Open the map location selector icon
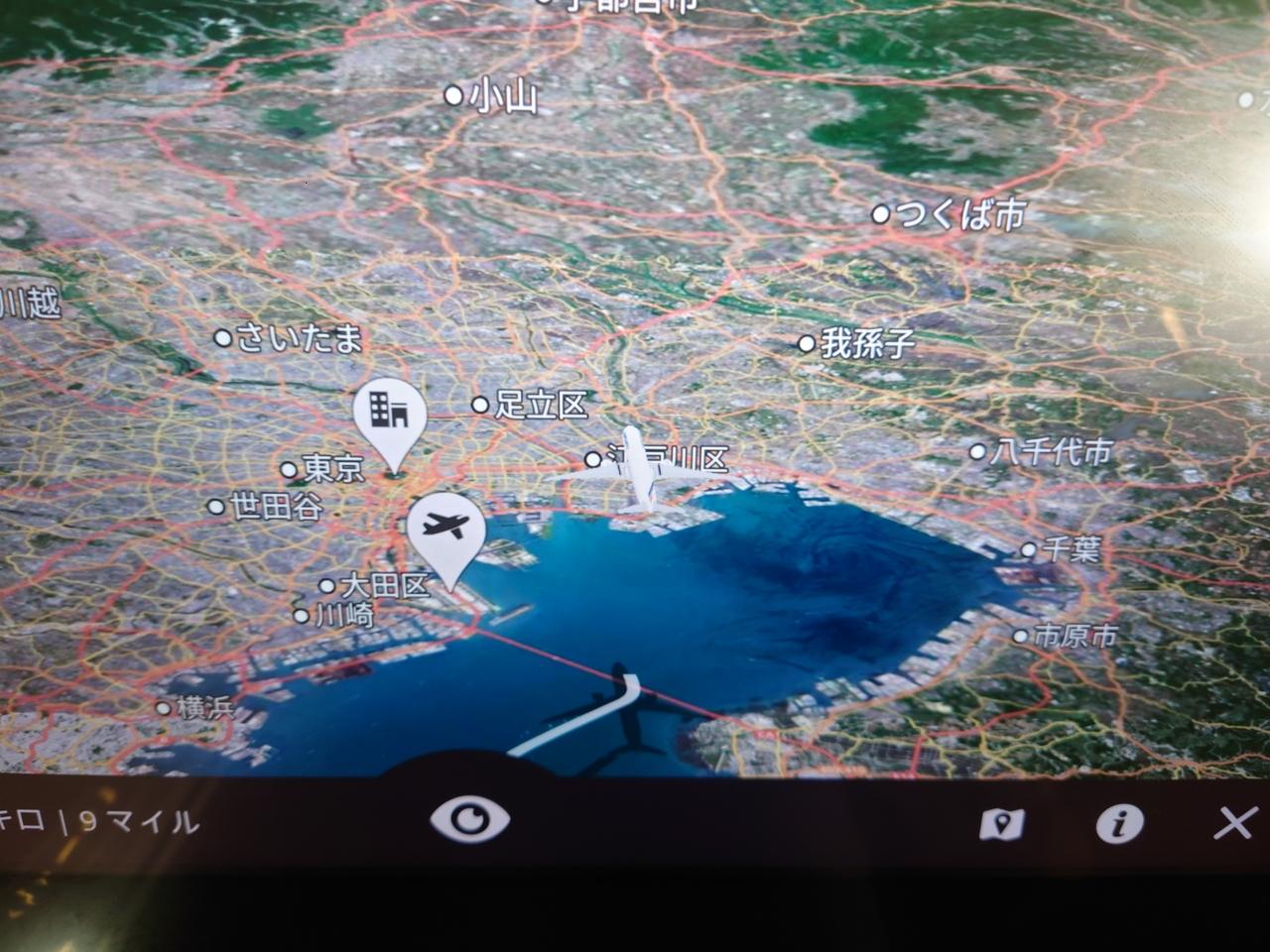 pos(1001,823)
